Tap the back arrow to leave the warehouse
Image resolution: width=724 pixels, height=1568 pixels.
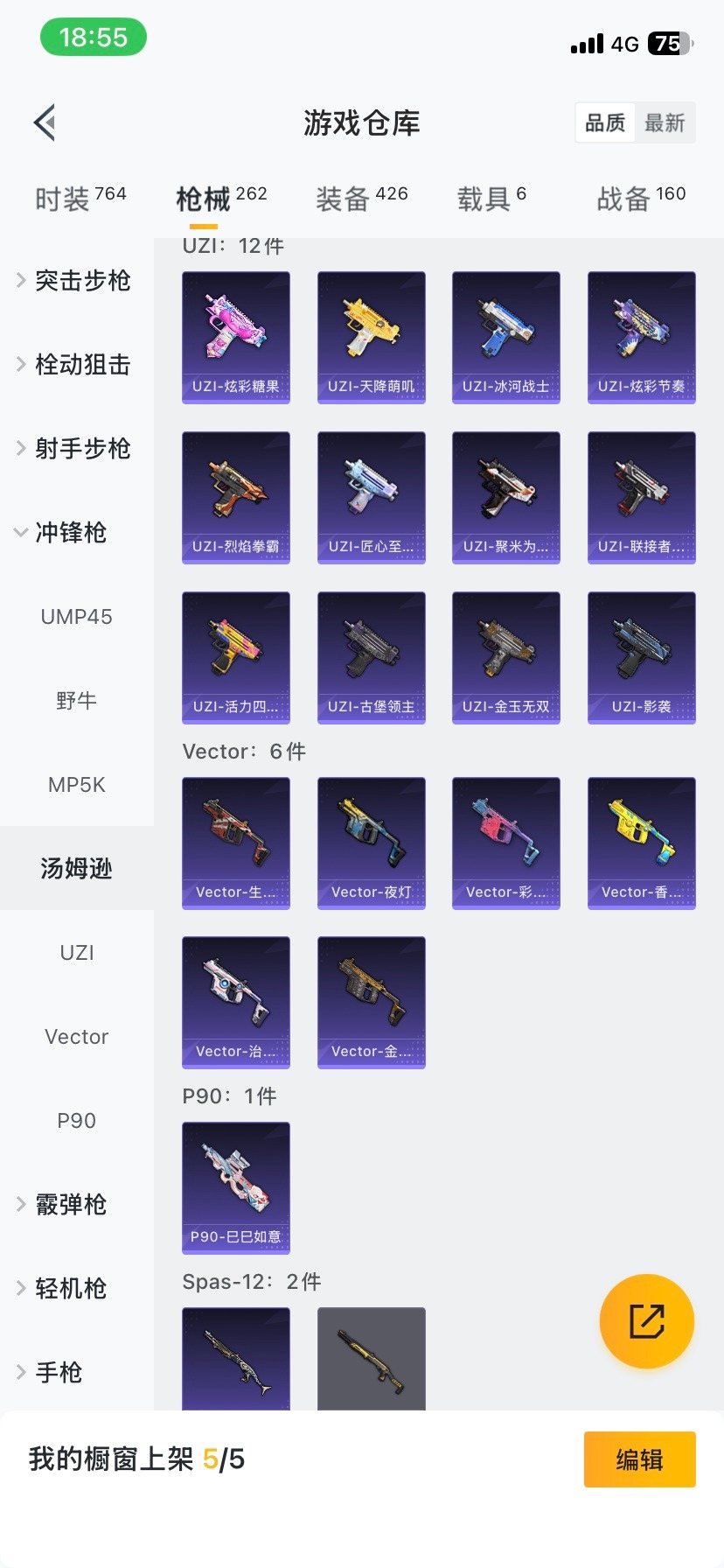pos(44,122)
